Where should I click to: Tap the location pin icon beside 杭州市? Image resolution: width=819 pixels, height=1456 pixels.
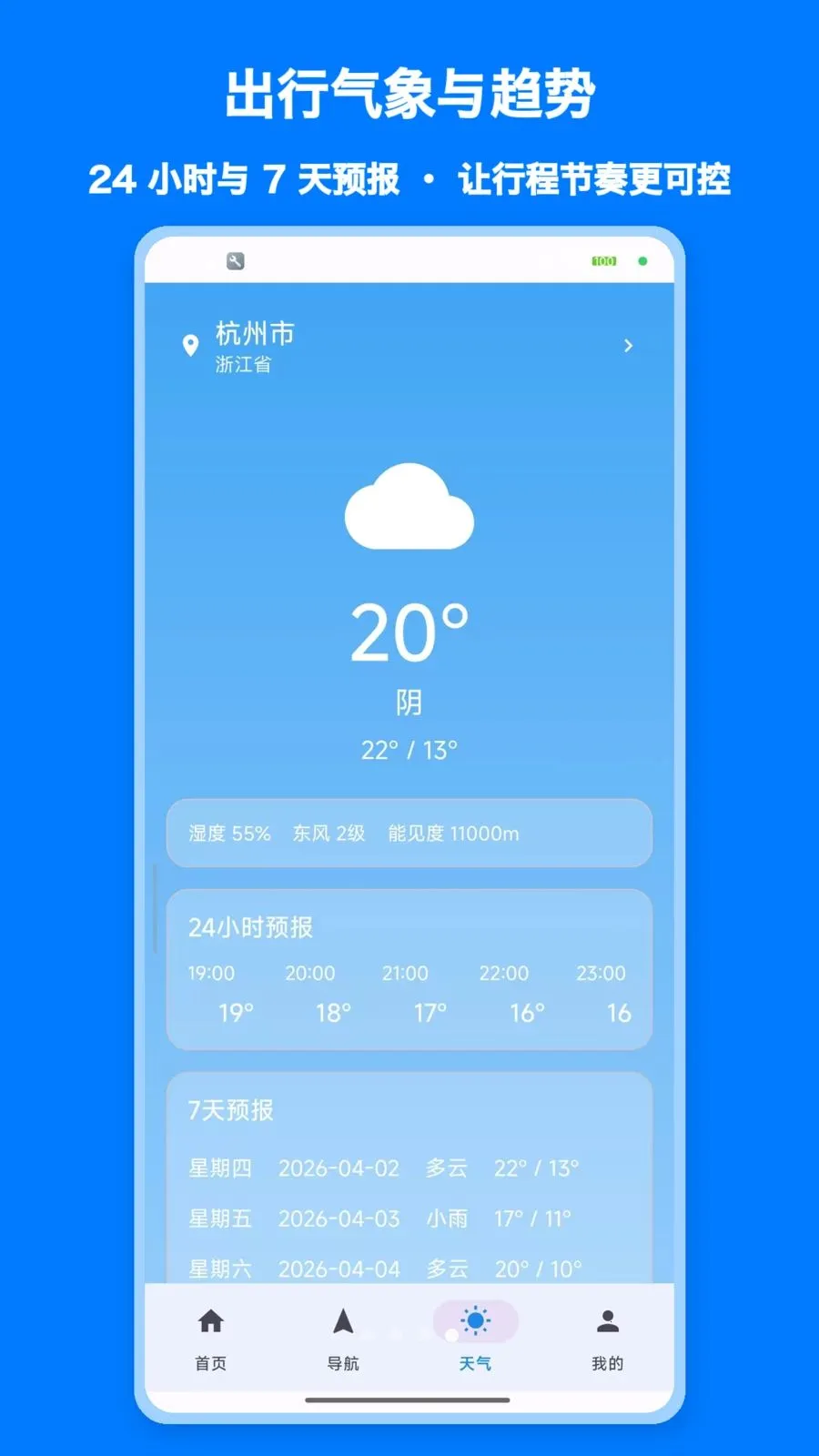pos(190,346)
